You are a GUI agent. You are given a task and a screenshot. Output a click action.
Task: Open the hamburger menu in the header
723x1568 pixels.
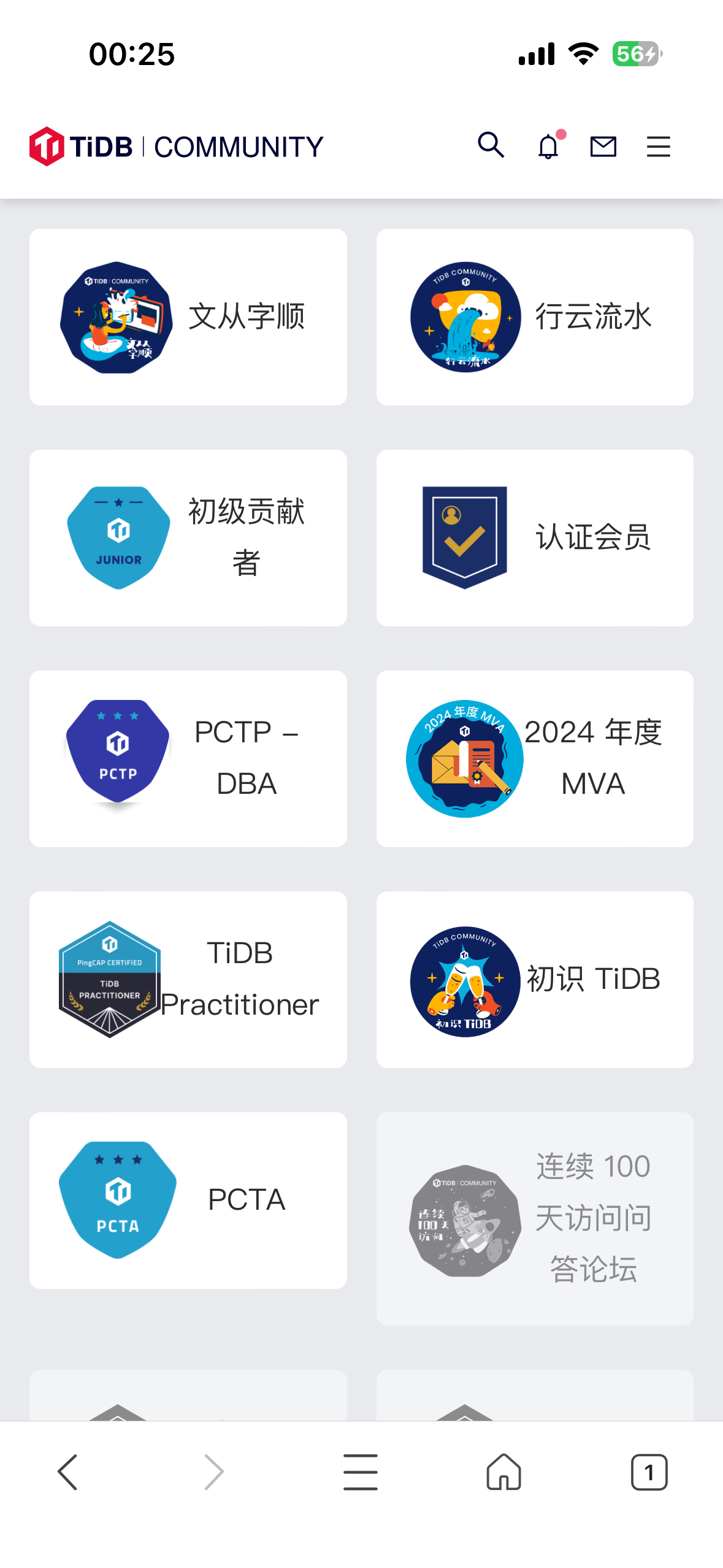point(658,147)
